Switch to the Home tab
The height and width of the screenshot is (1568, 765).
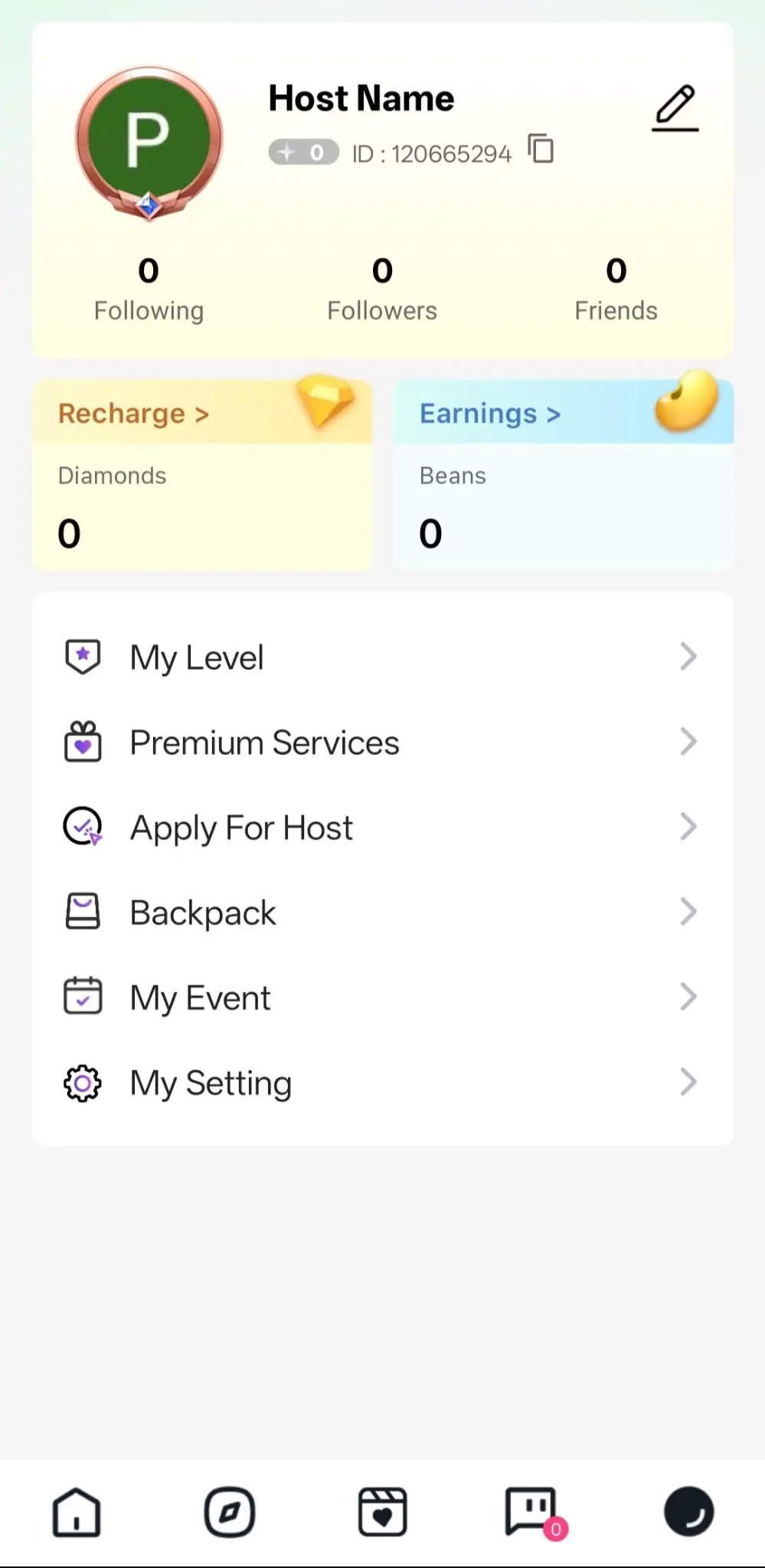[77, 1512]
